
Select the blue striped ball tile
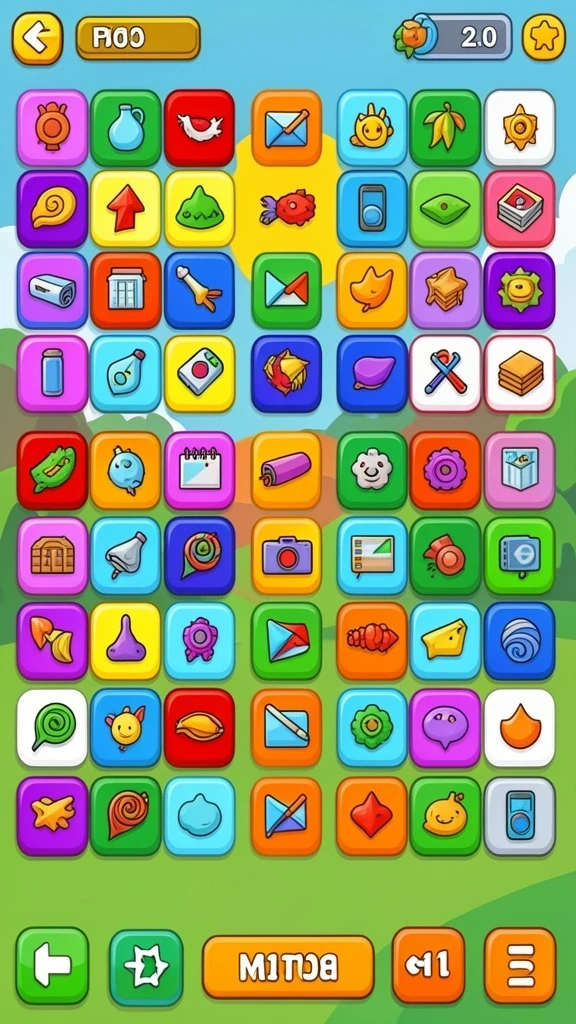520,641
